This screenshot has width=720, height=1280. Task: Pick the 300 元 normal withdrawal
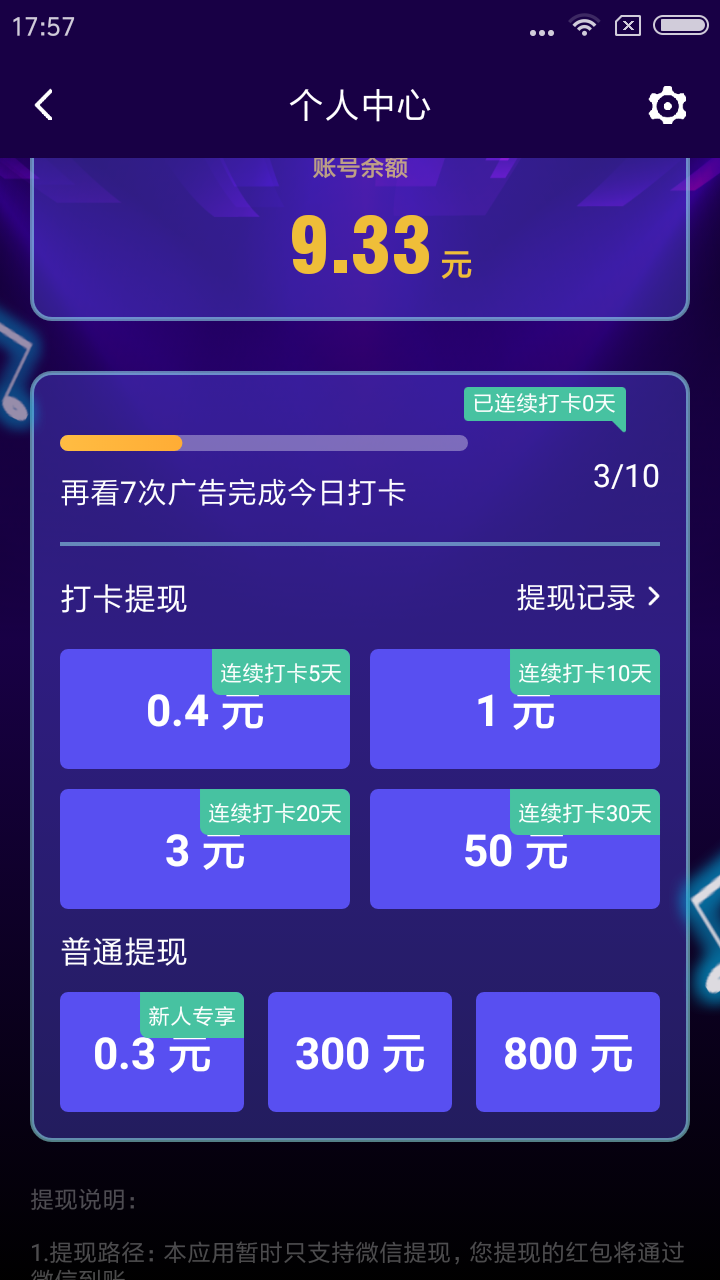[360, 1052]
